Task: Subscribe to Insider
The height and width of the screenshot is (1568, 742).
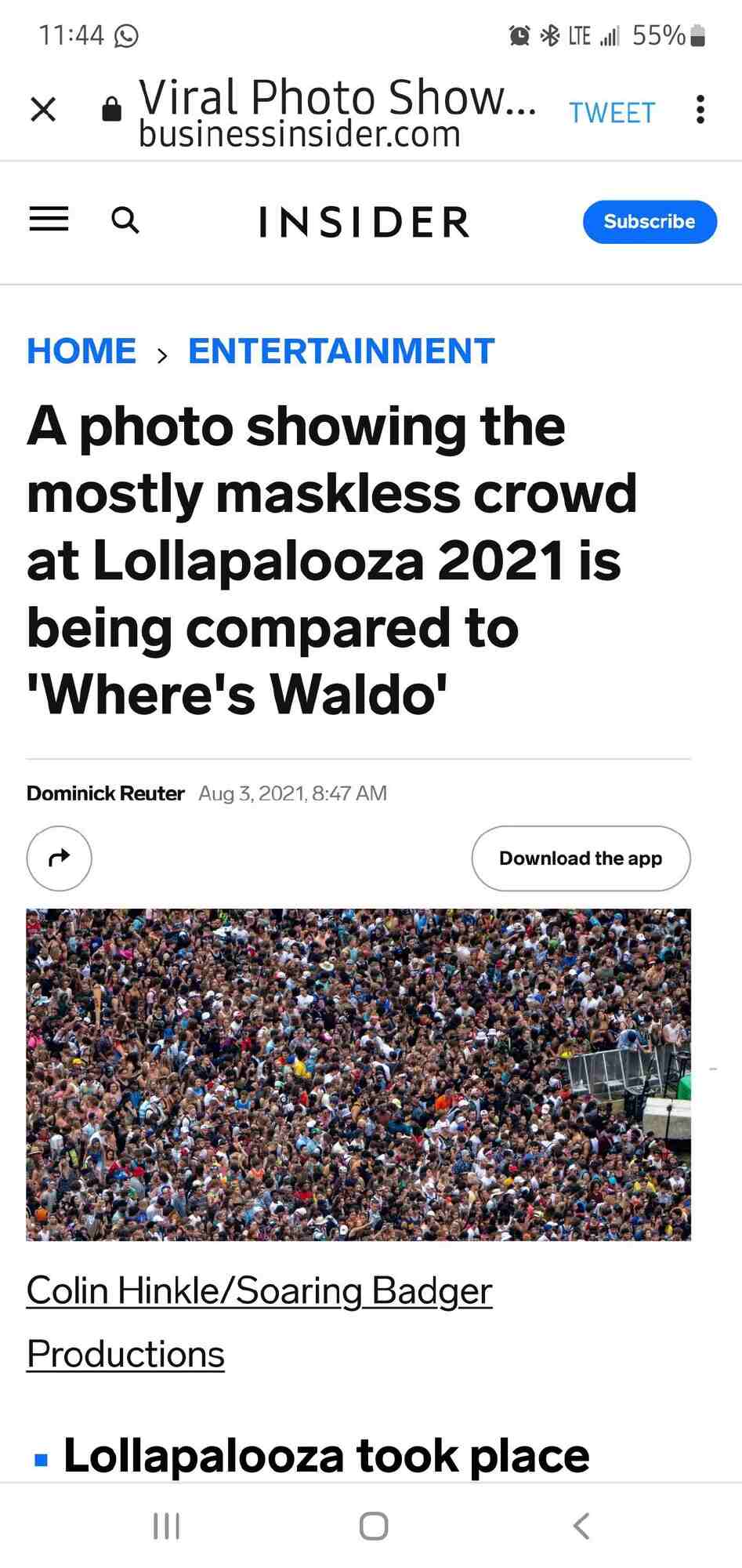Action: [649, 222]
